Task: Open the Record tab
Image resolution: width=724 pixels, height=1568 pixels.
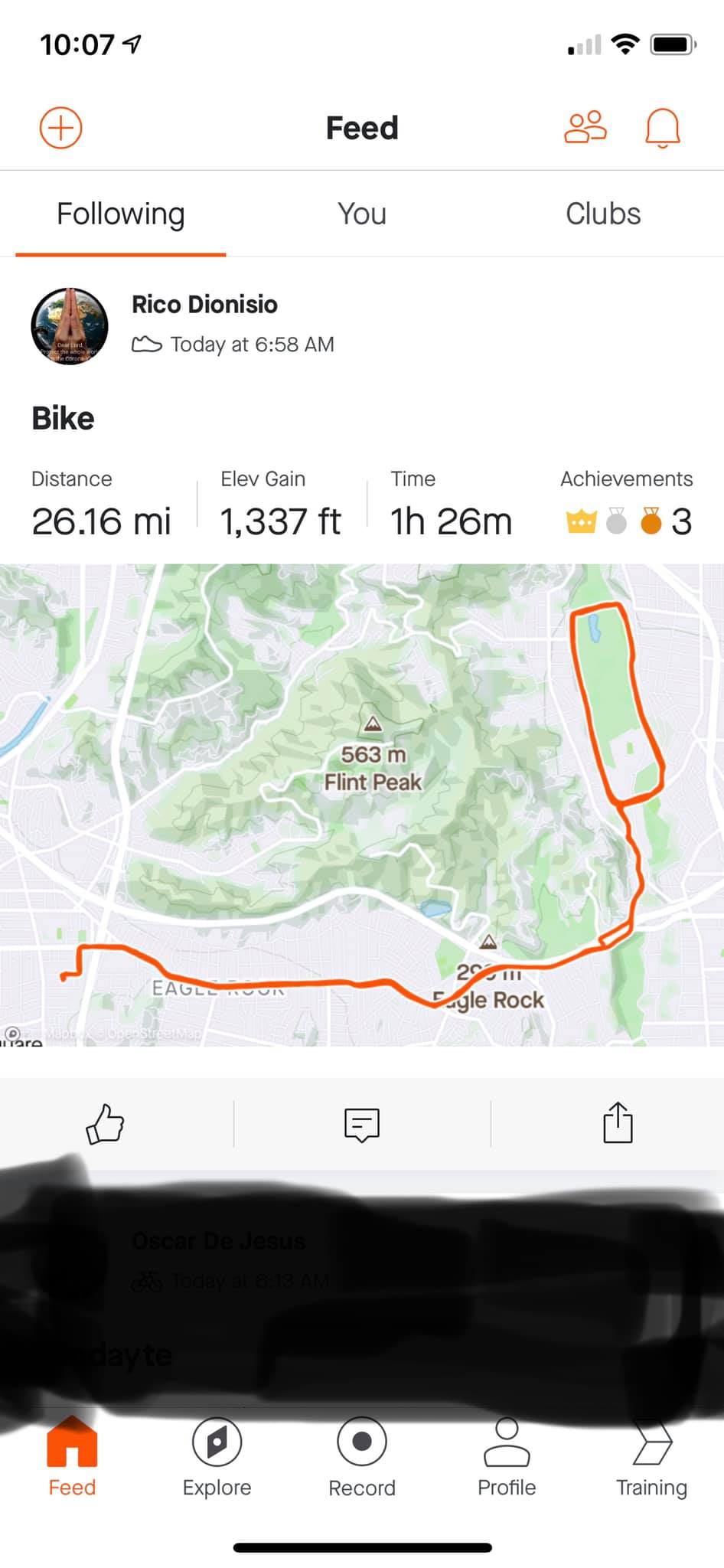Action: [x=362, y=1457]
